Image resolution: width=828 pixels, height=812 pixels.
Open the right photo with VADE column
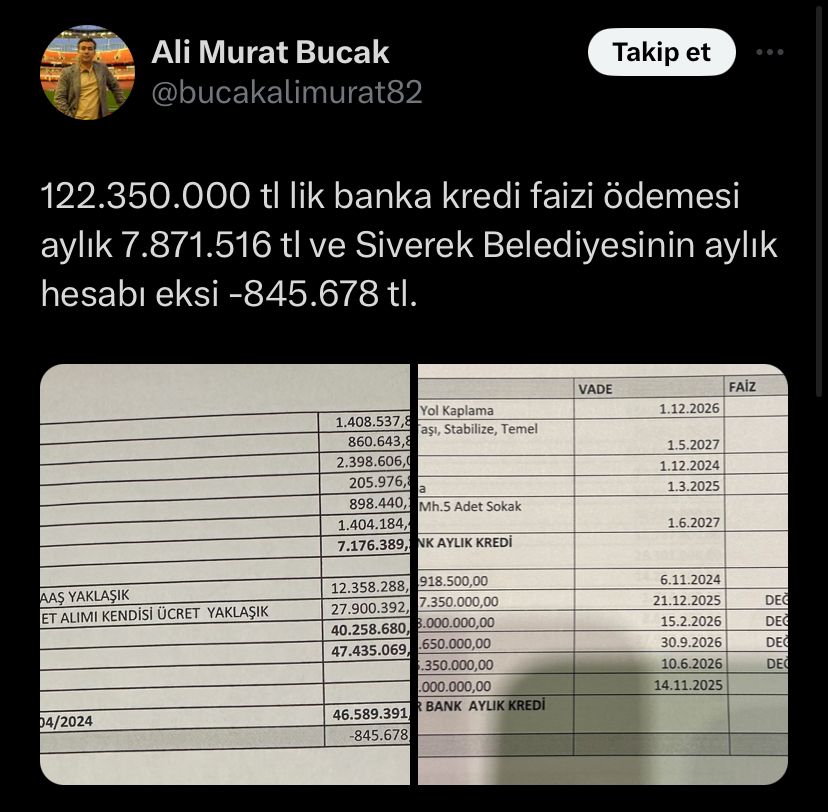tap(602, 573)
